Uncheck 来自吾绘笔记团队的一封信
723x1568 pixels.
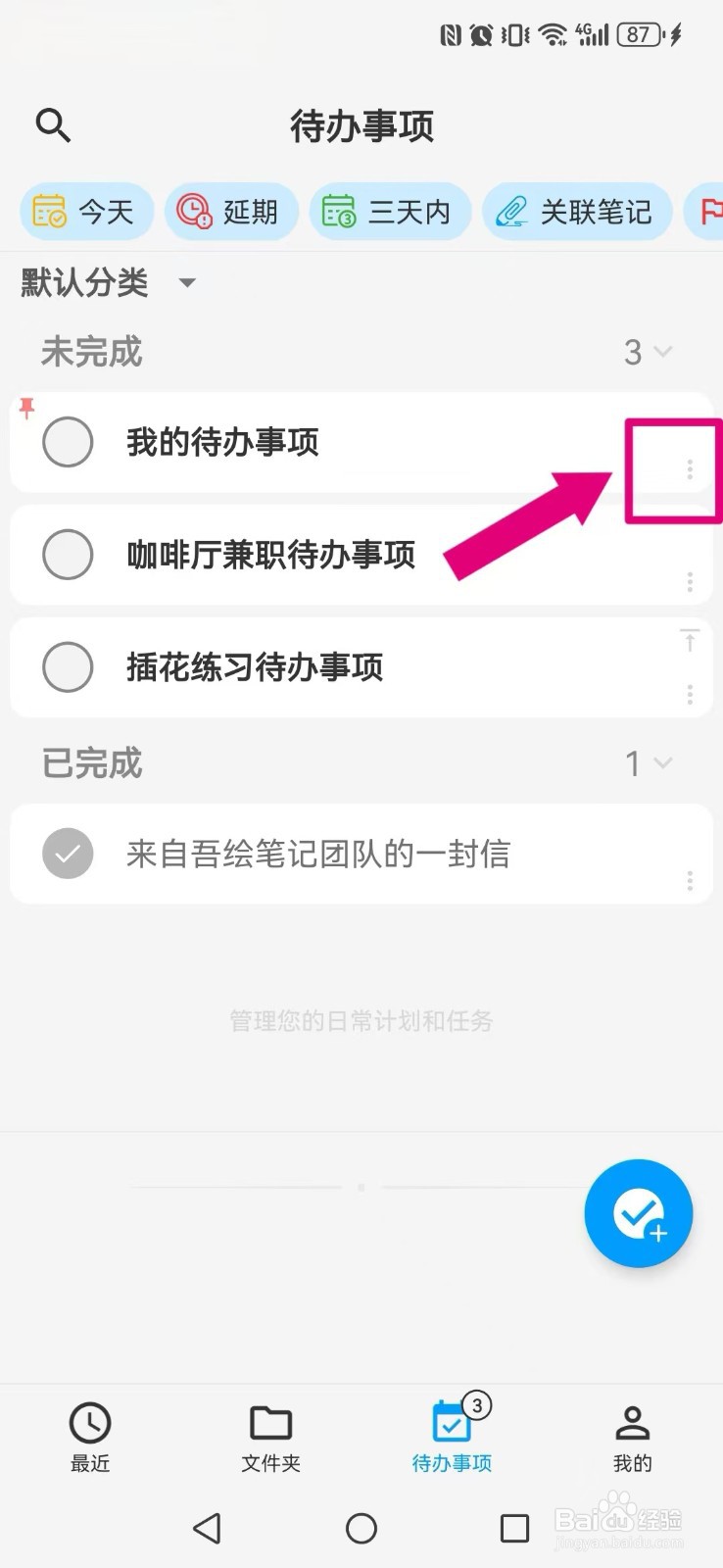(x=68, y=854)
